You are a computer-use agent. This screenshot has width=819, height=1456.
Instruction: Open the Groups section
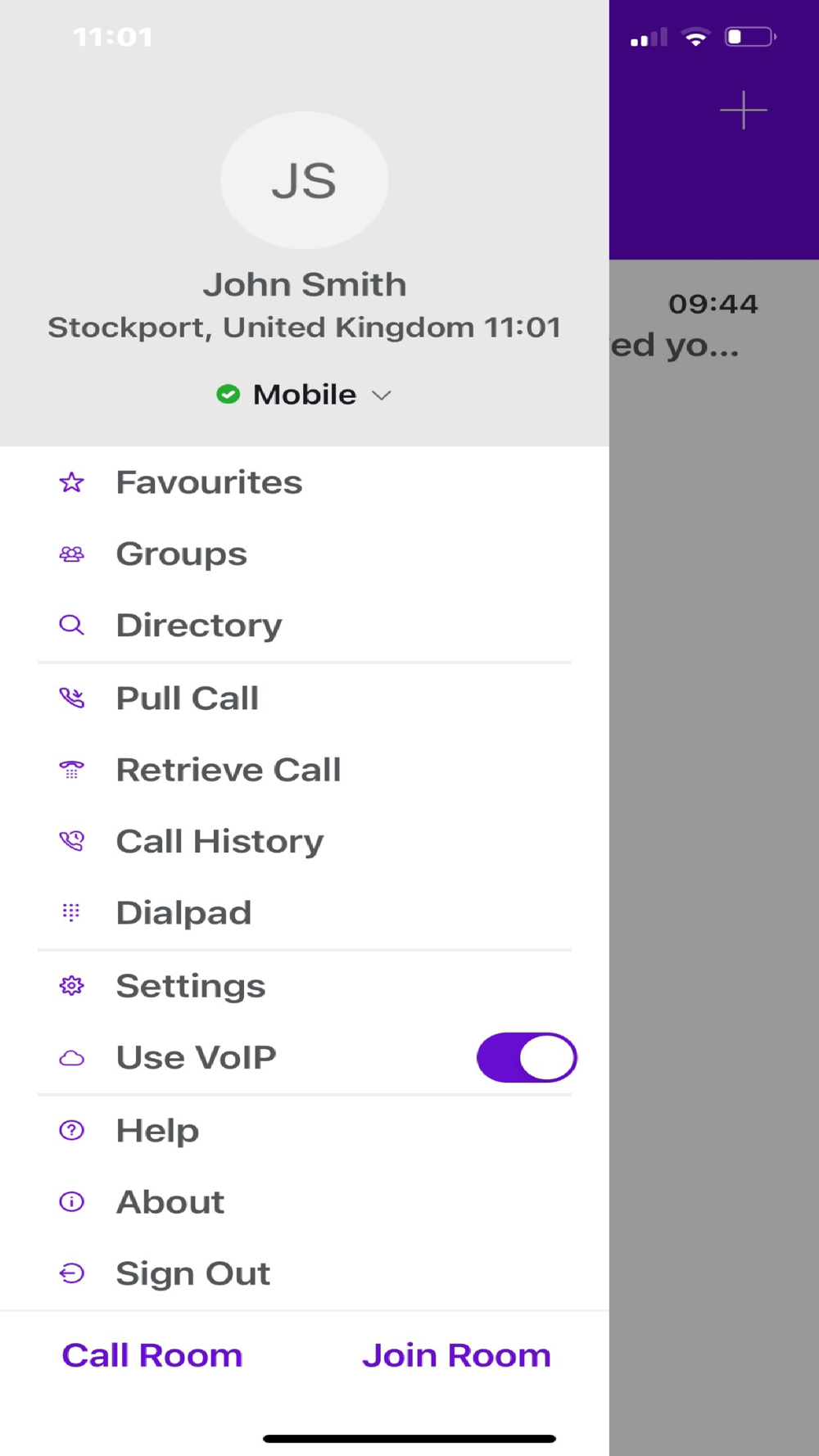point(305,554)
